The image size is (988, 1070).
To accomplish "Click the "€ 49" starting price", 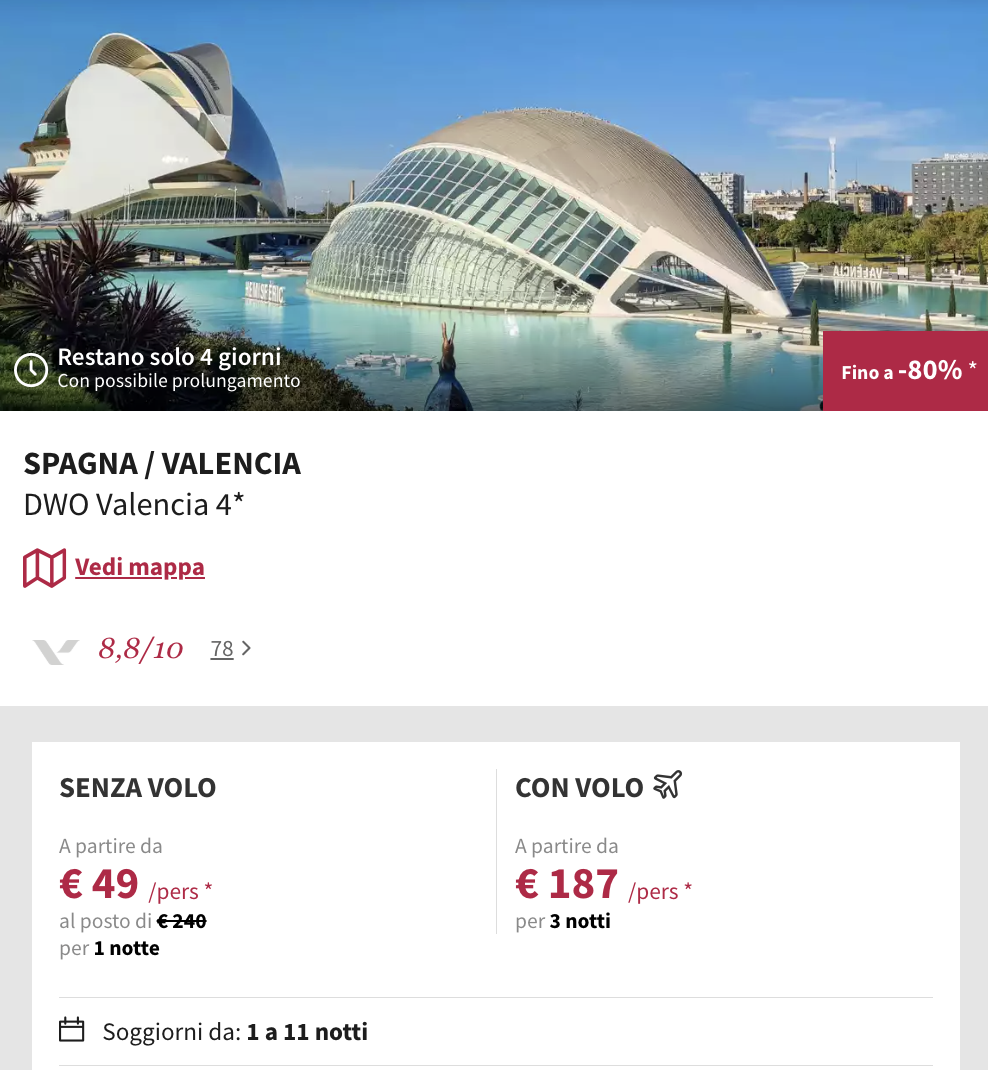I will (98, 884).
